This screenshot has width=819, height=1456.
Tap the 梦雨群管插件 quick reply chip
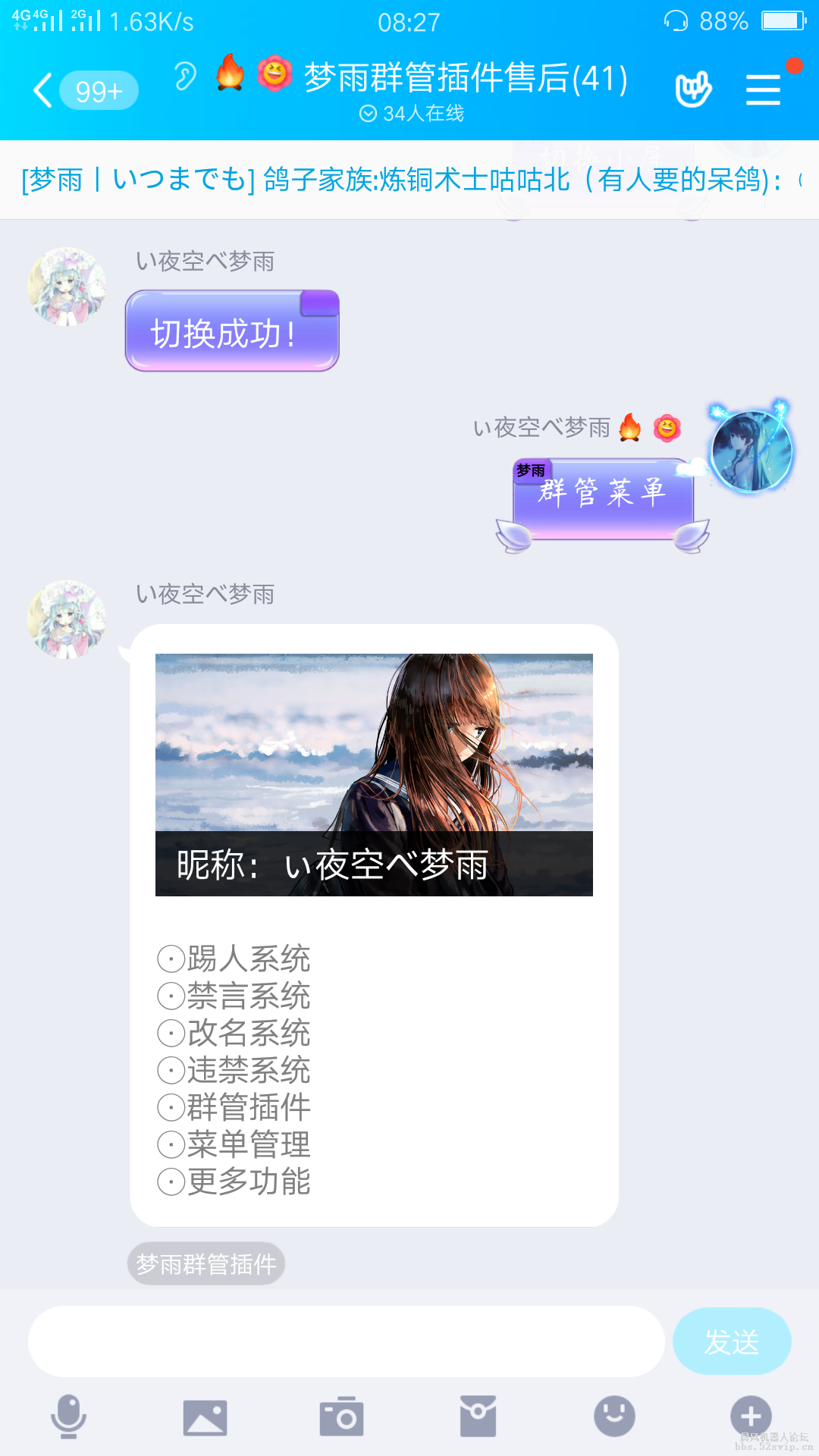click(206, 1263)
